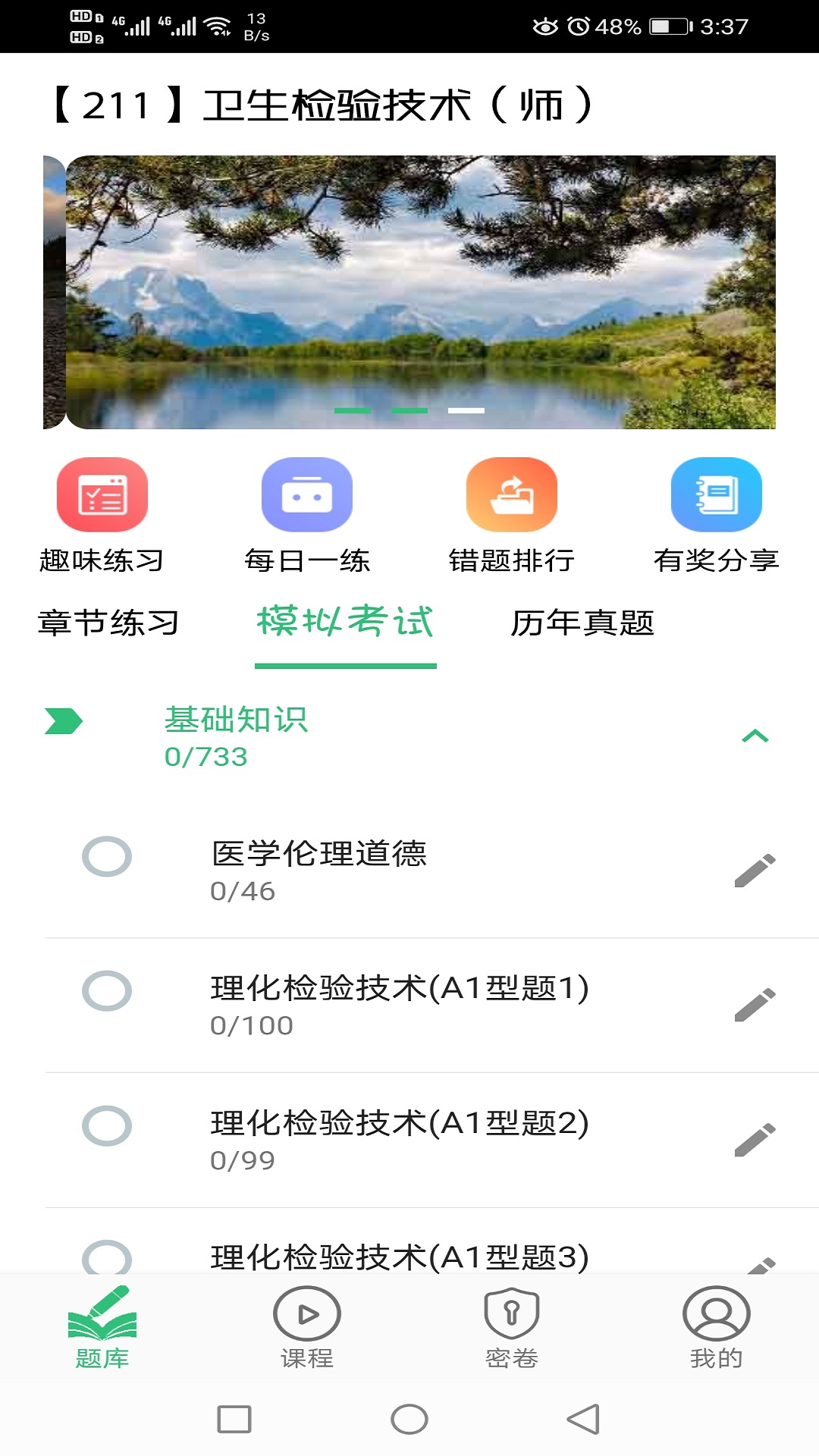Open 理化检验技术(A1型题3) question set
Screen dimensions: 819x1456
399,1256
